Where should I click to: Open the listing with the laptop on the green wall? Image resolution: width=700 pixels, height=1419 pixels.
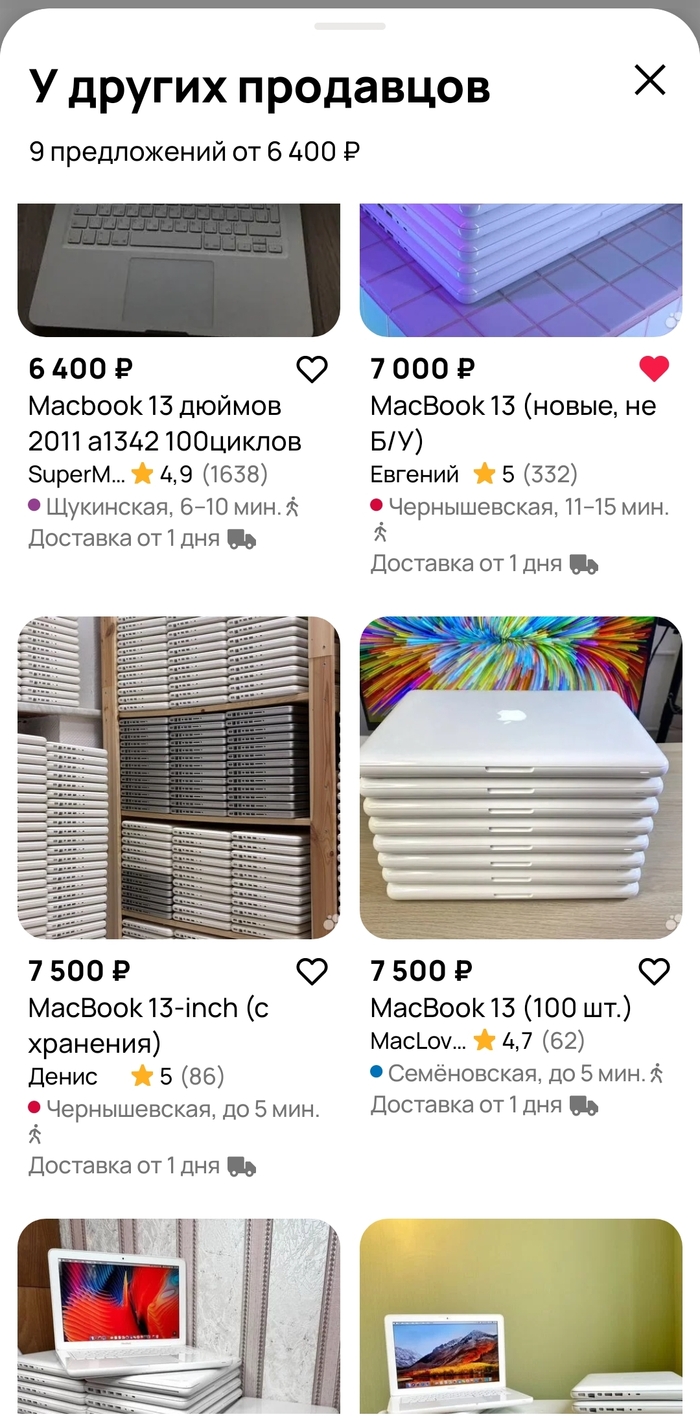[x=521, y=1315]
